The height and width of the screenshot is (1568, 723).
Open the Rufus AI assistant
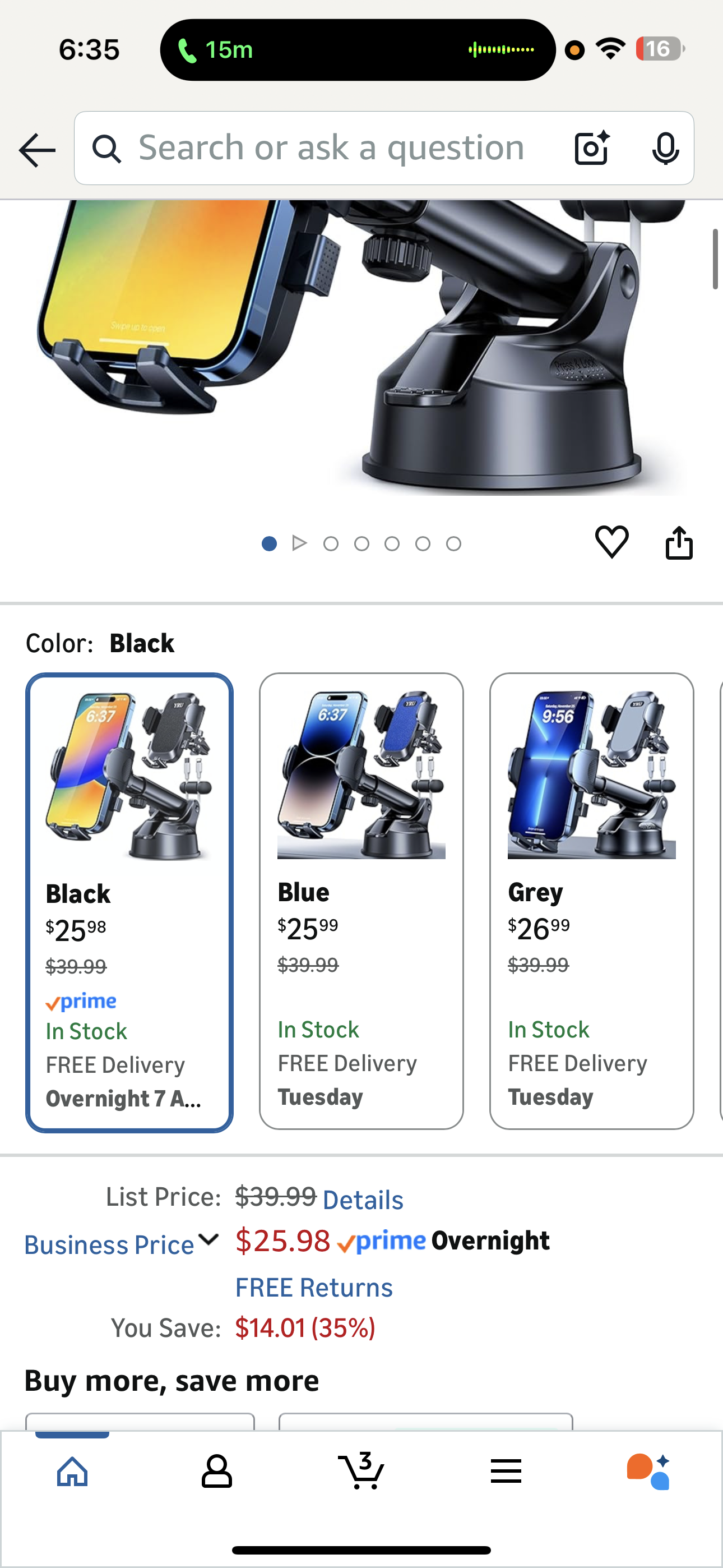tap(649, 1471)
